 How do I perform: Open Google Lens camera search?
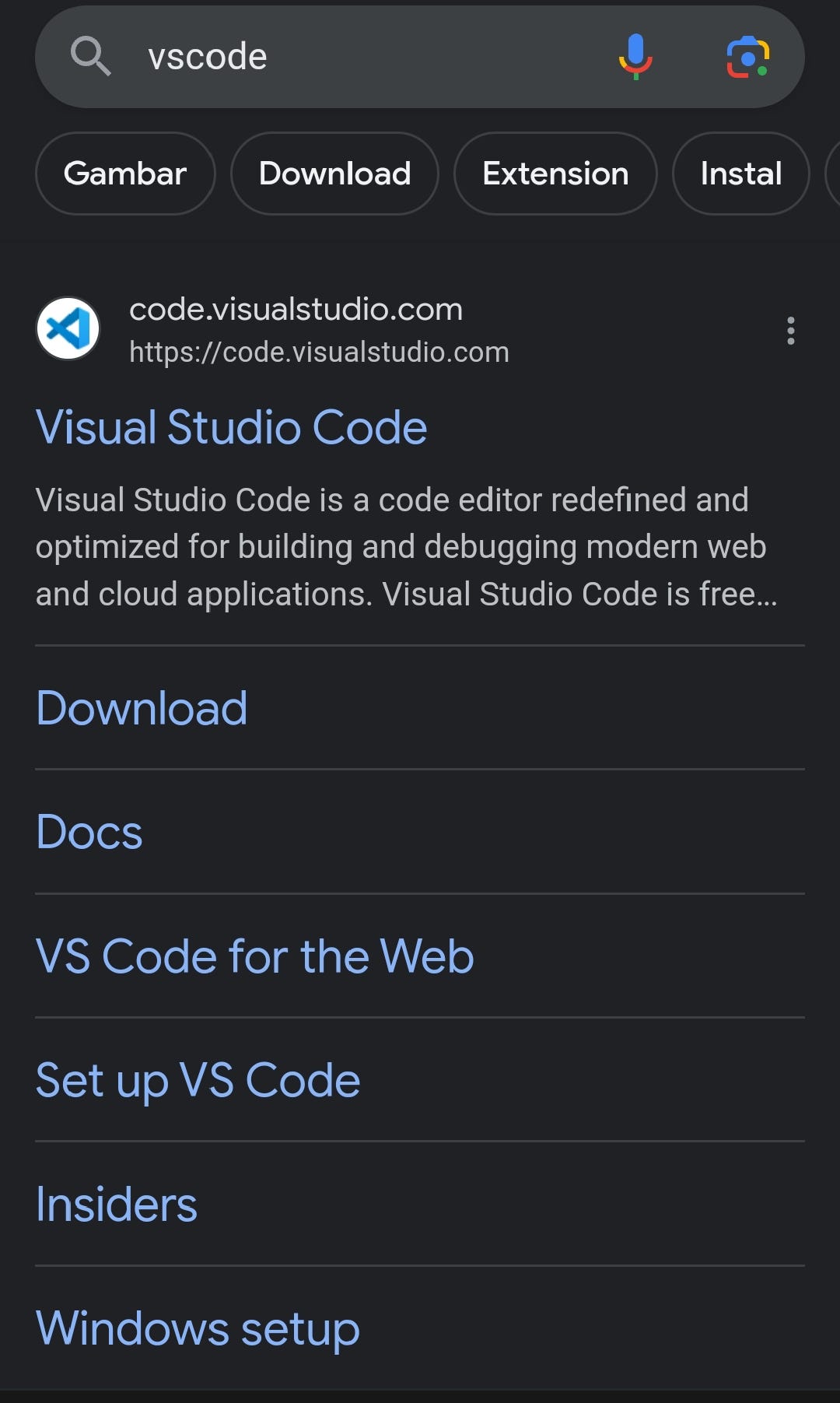coord(749,57)
